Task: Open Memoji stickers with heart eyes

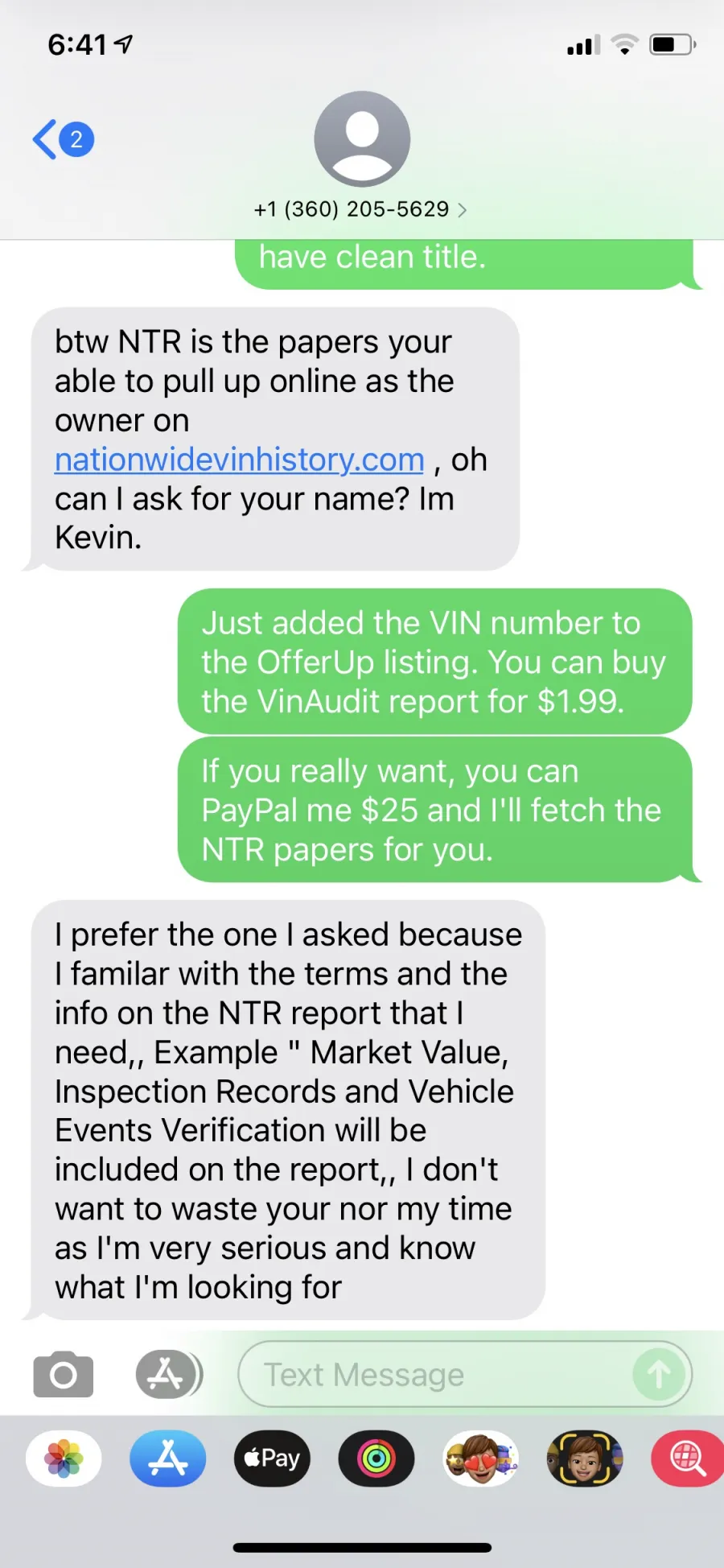Action: coord(481,1459)
